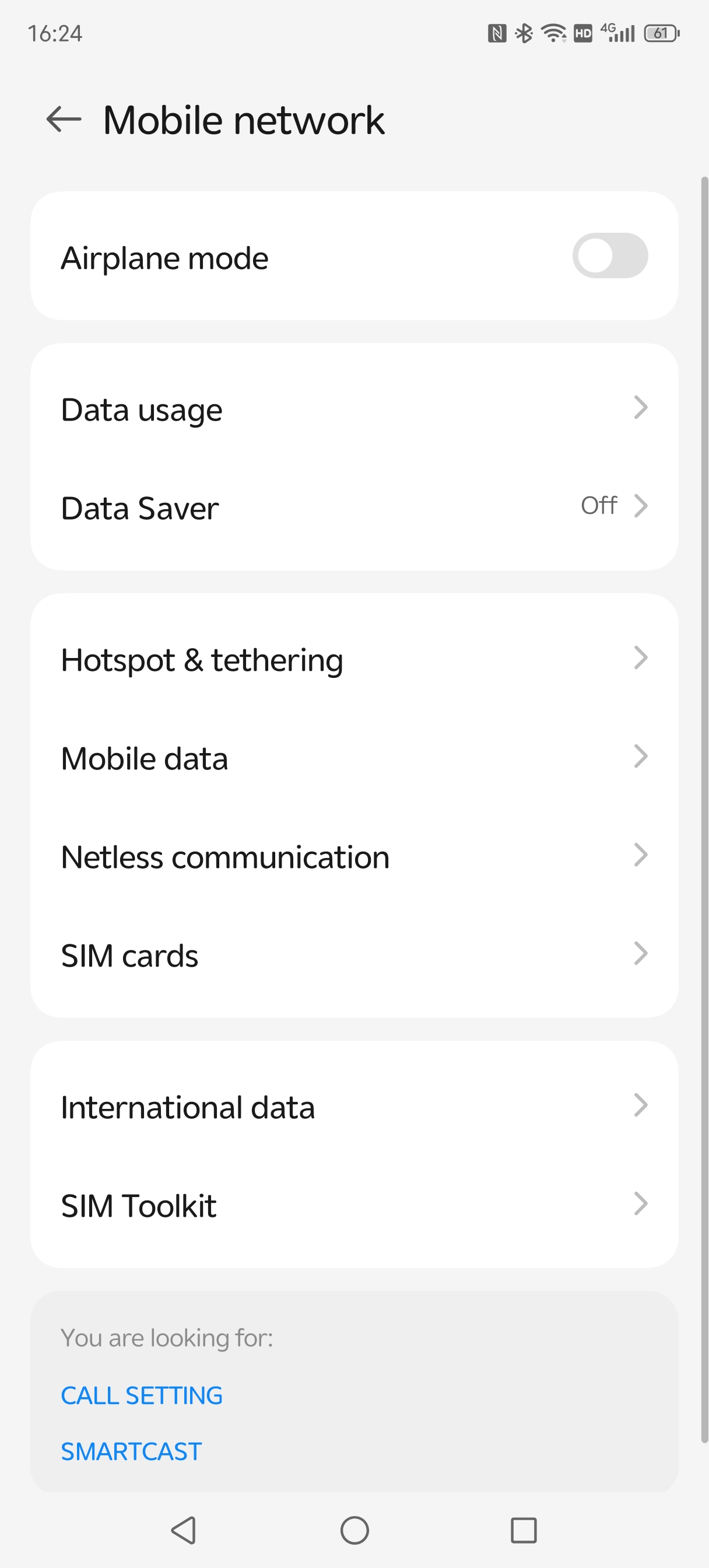Open Data usage settings
This screenshot has width=709, height=1568.
click(x=354, y=409)
